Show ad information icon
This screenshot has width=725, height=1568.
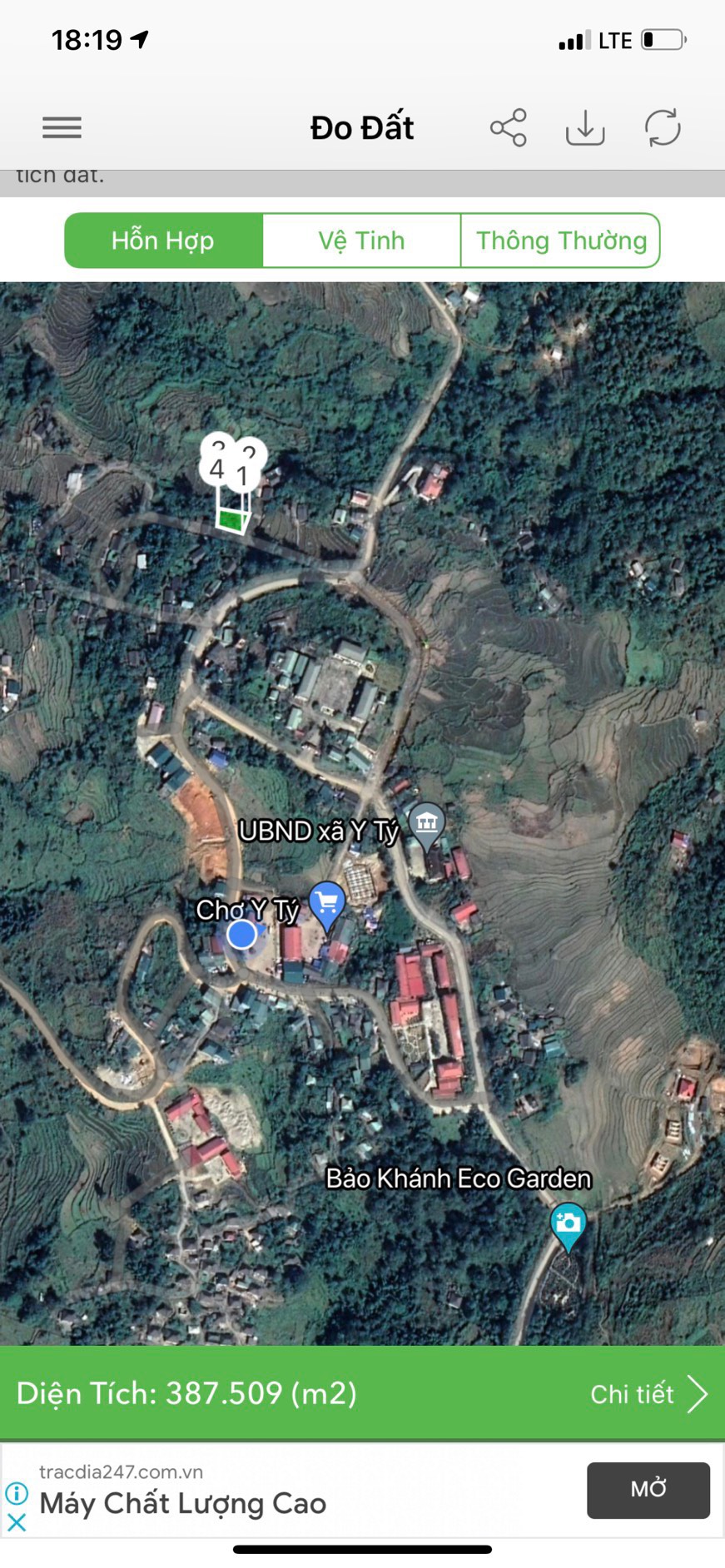17,1493
